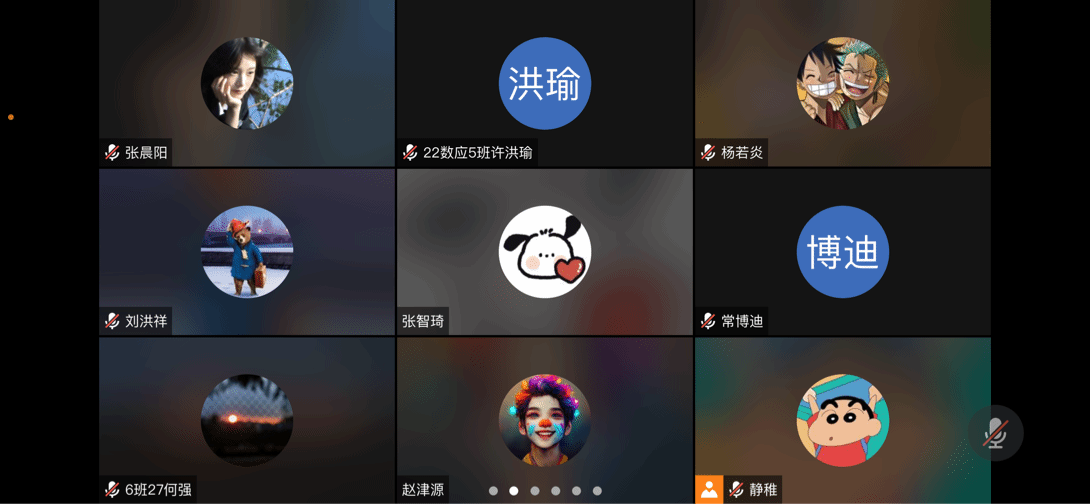Open 张晨阳's video tile
Image resolution: width=1090 pixels, height=504 pixels.
coord(247,84)
